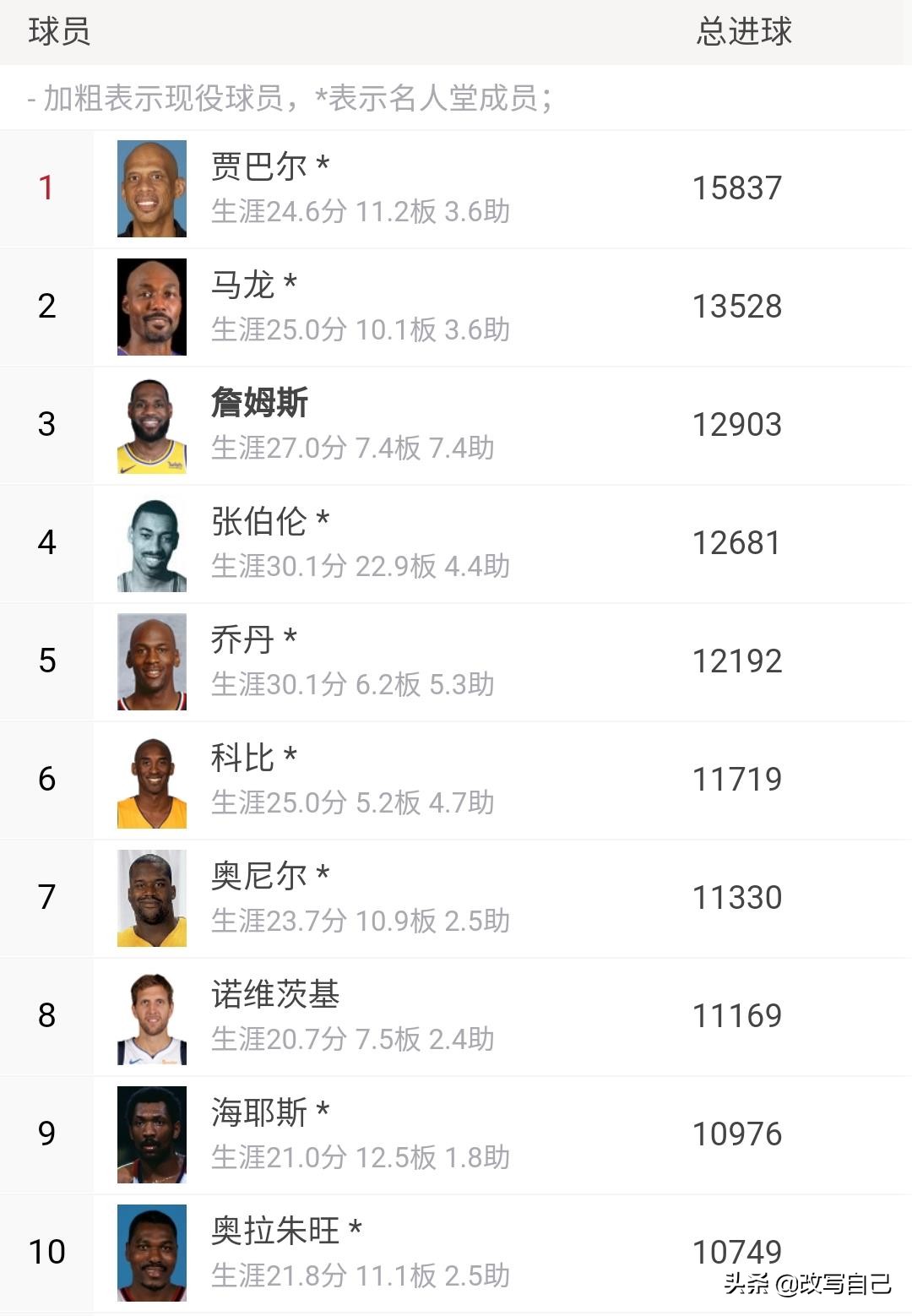Open 诺维茨基's player profile

pos(275,995)
